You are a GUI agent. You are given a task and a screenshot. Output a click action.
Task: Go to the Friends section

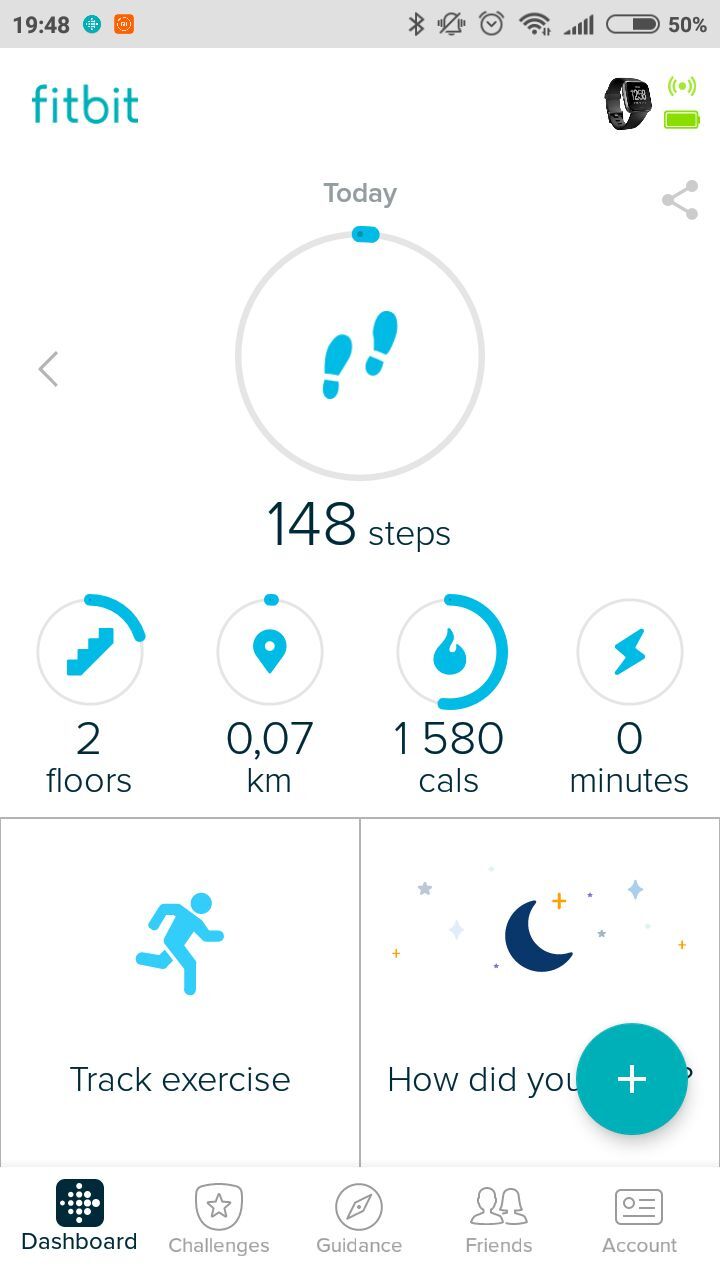coord(499,1213)
